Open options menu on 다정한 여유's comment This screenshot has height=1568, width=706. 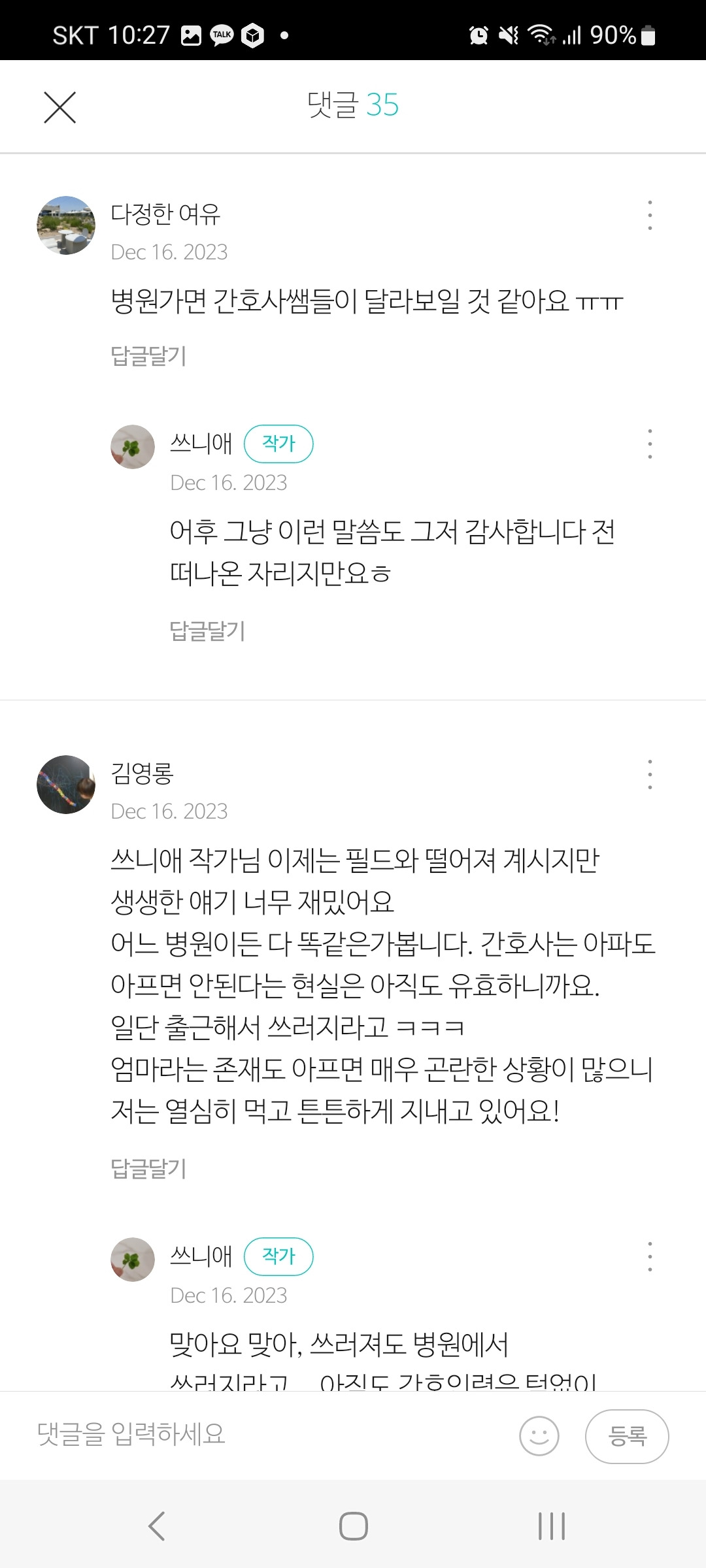coord(649,216)
